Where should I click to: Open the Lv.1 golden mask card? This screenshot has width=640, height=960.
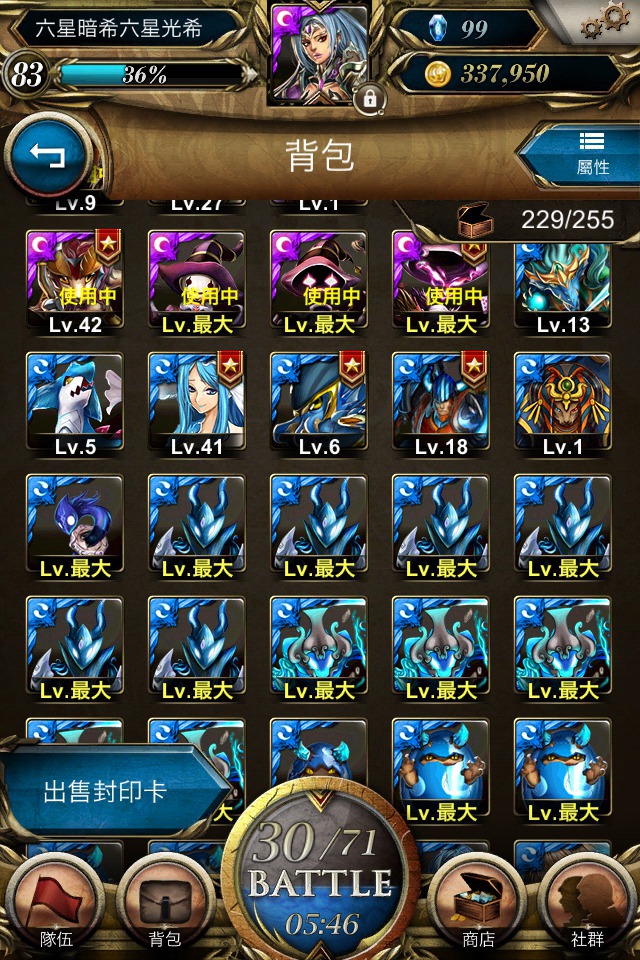pos(563,404)
